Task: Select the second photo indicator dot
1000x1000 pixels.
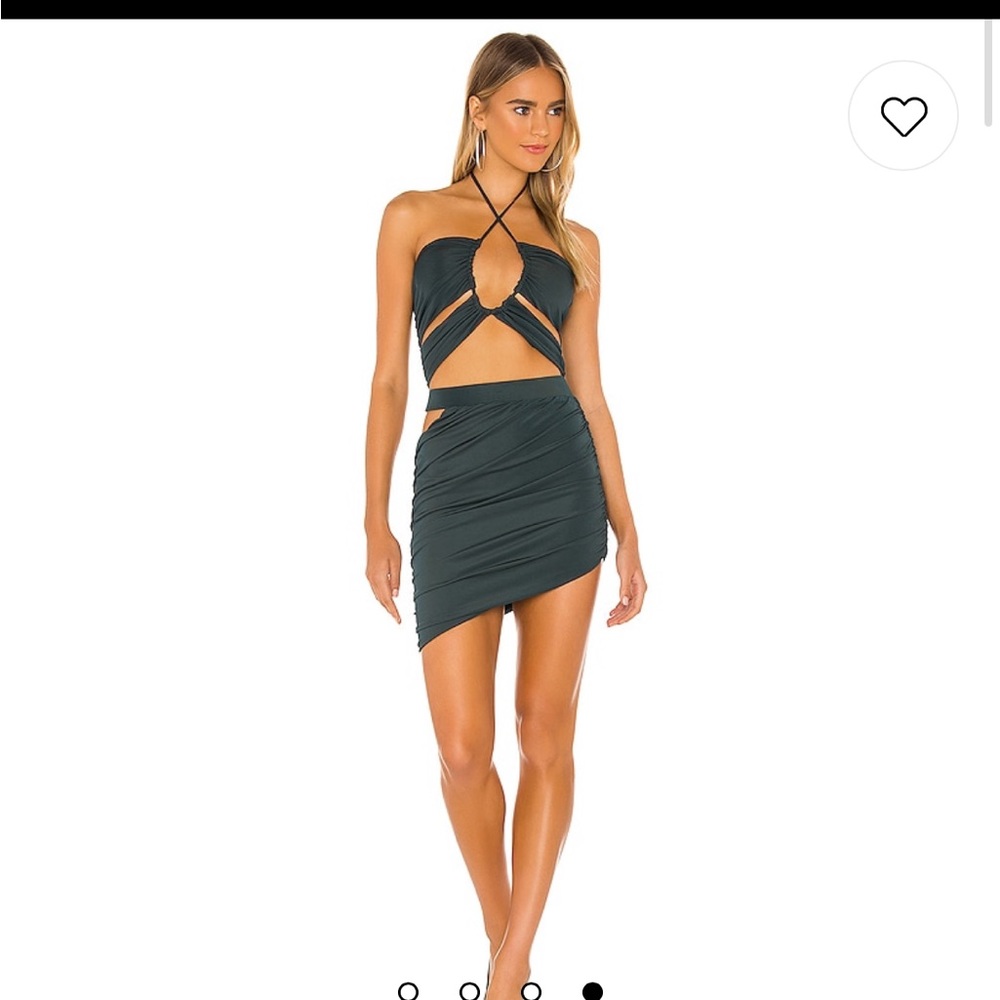Action: click(x=469, y=991)
